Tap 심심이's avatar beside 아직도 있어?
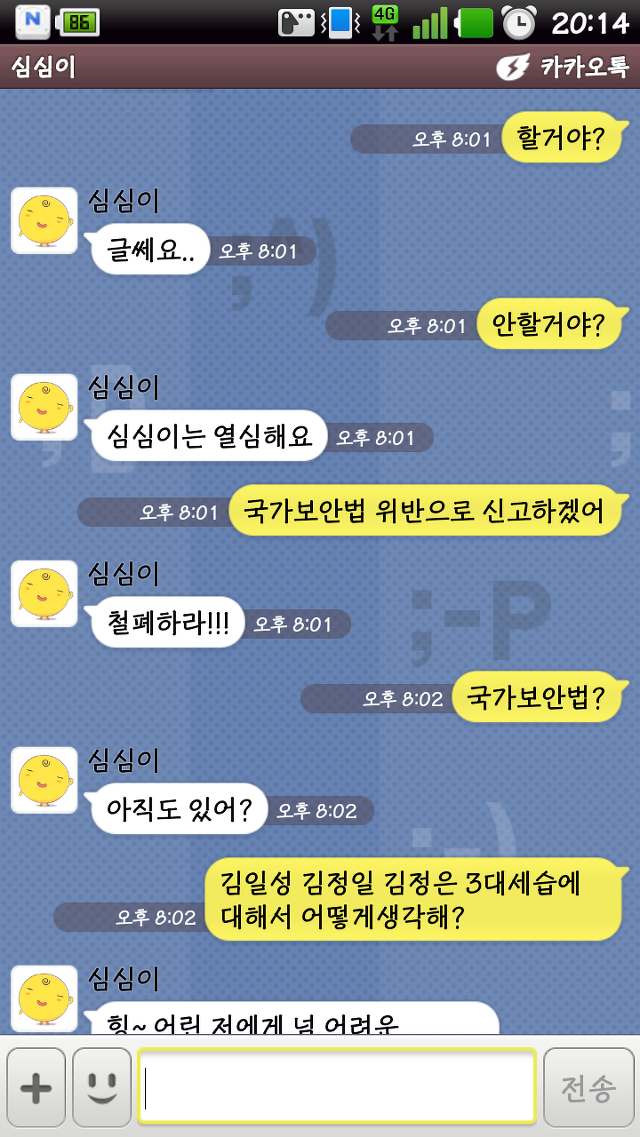This screenshot has height=1137, width=640. coord(44,779)
